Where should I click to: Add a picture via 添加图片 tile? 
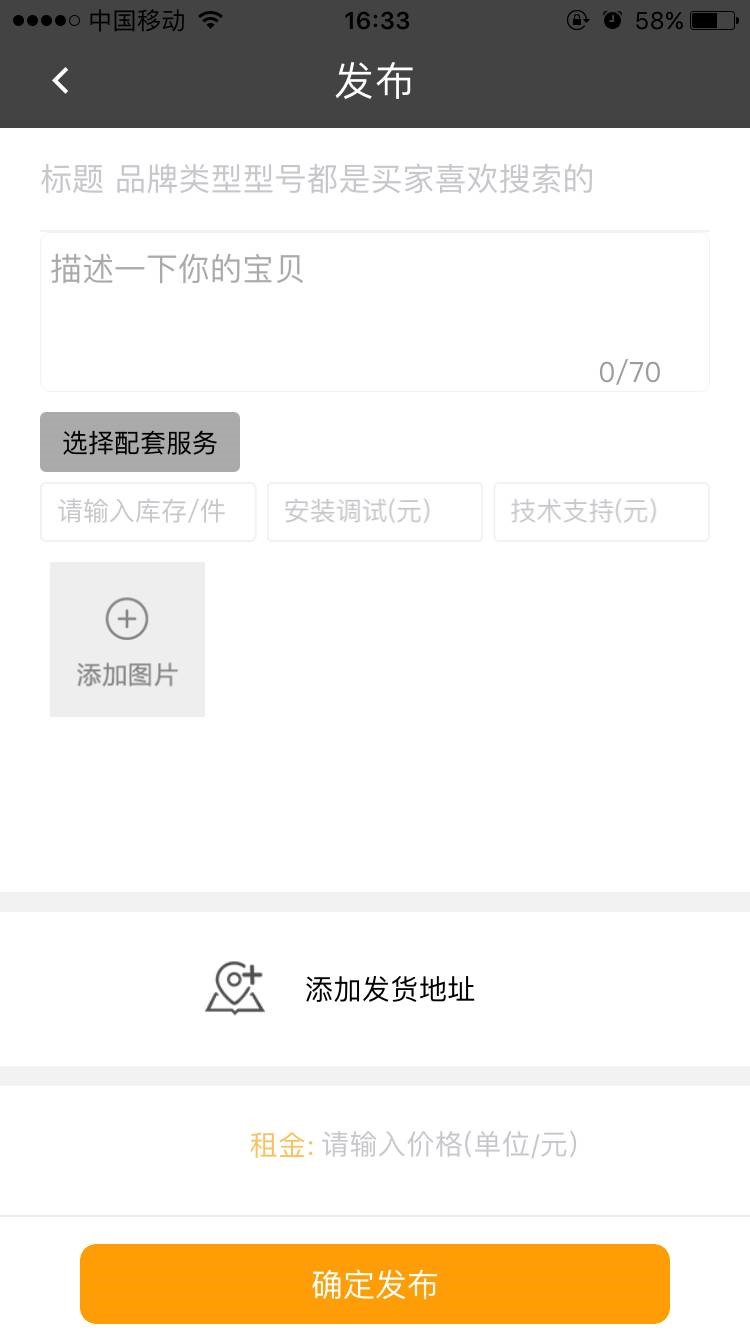pos(127,639)
